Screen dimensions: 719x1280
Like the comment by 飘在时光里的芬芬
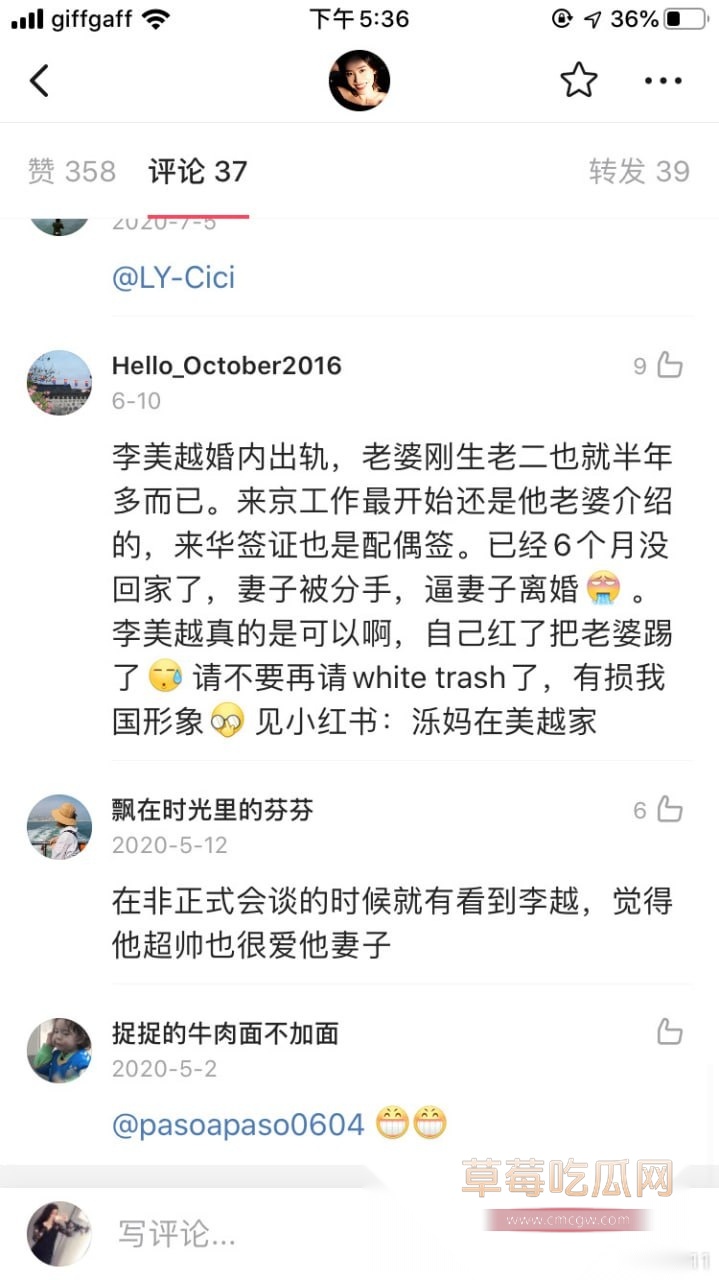coord(669,810)
